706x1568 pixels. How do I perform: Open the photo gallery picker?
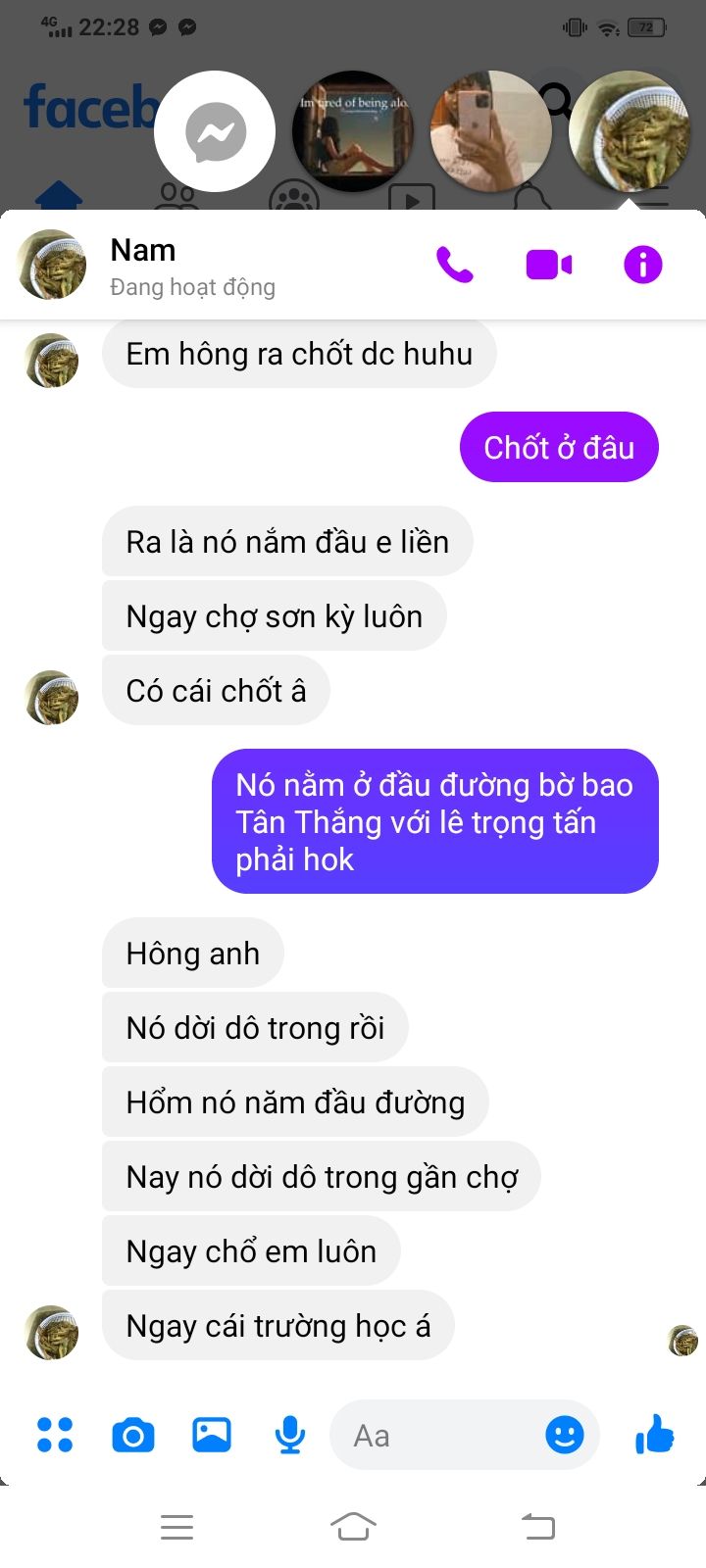pyautogui.click(x=212, y=1435)
